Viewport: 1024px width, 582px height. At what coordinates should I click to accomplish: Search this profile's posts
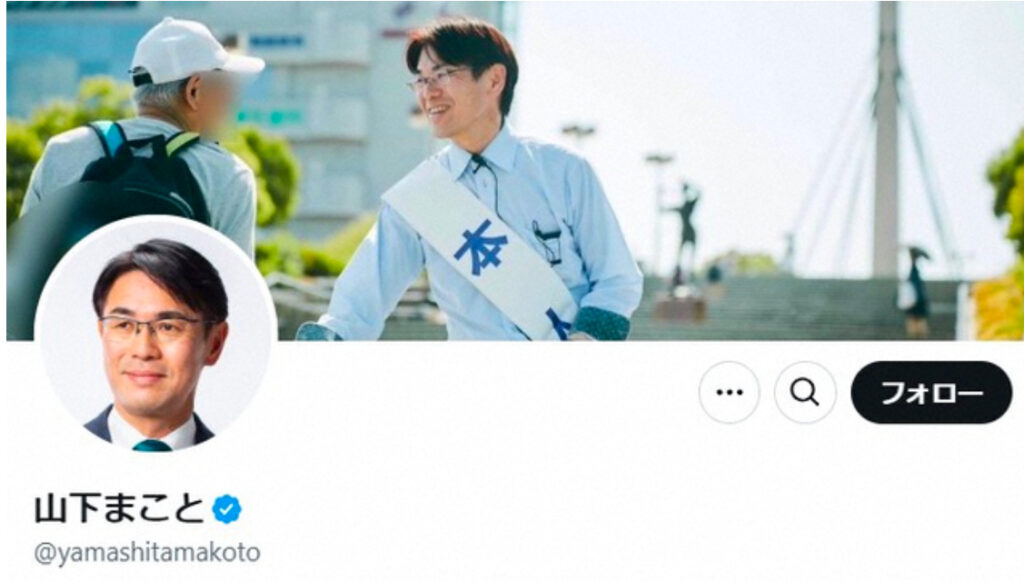click(805, 392)
